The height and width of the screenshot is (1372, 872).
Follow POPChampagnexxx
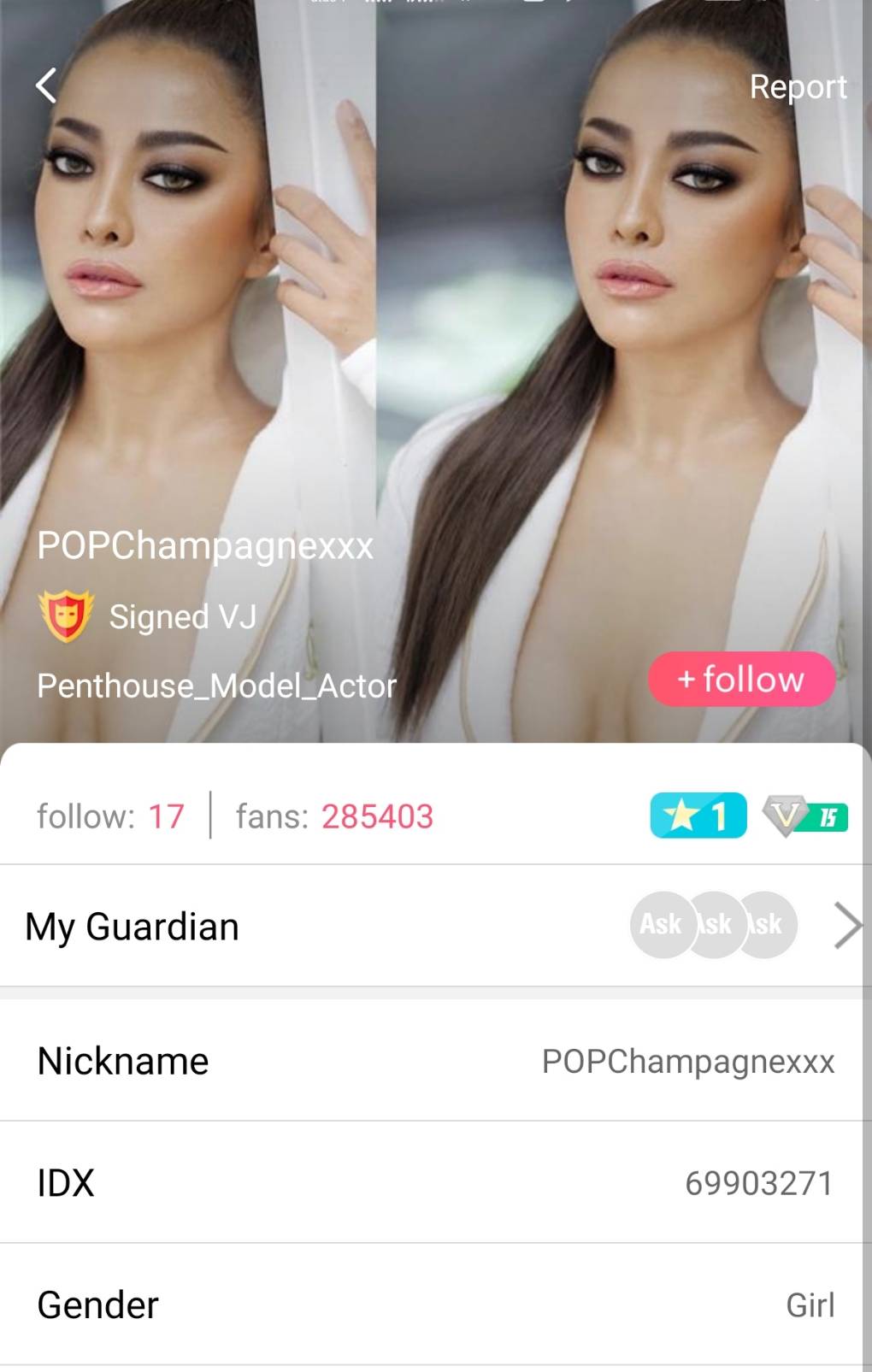(741, 680)
